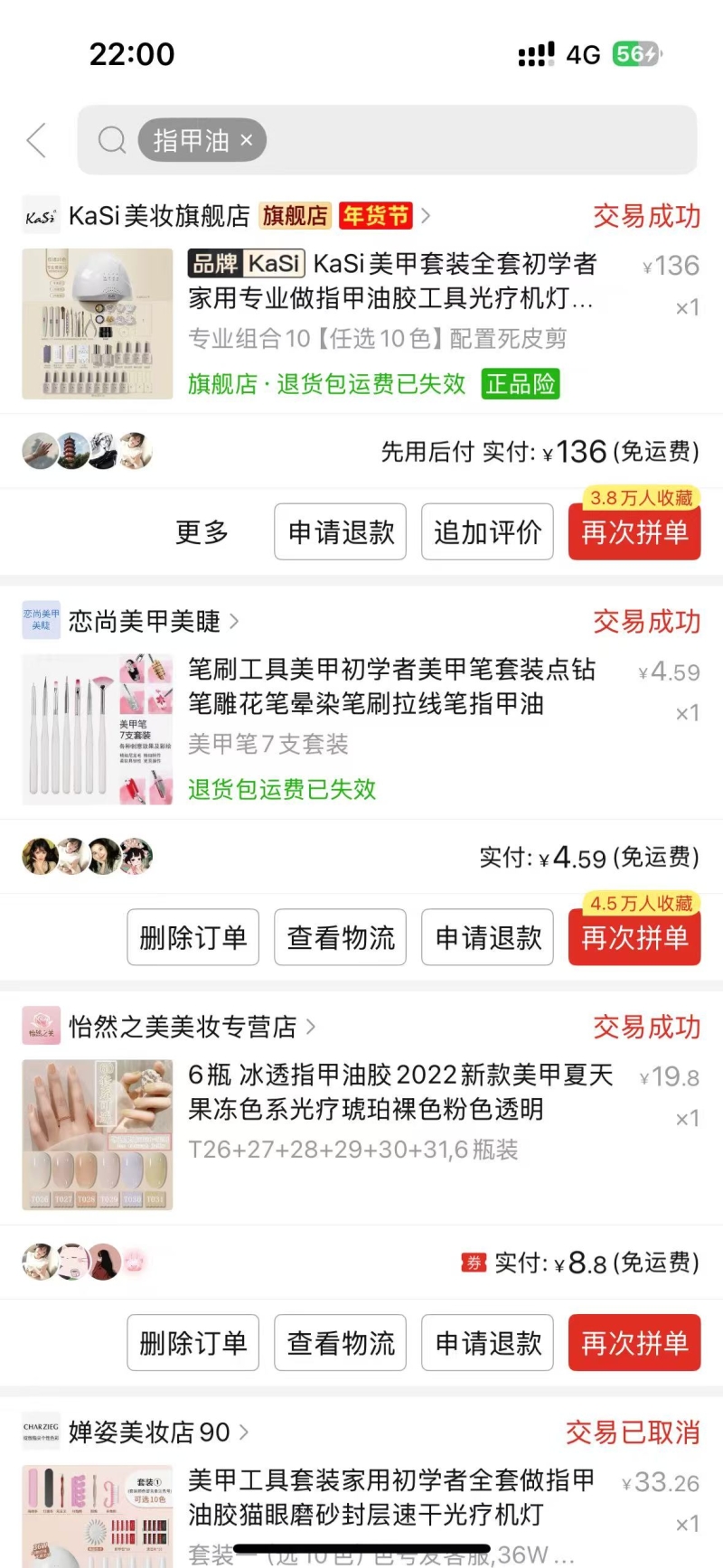This screenshot has width=723, height=1568.
Task: Delete the 冰透指甲油胶 order
Action: pos(193,1344)
